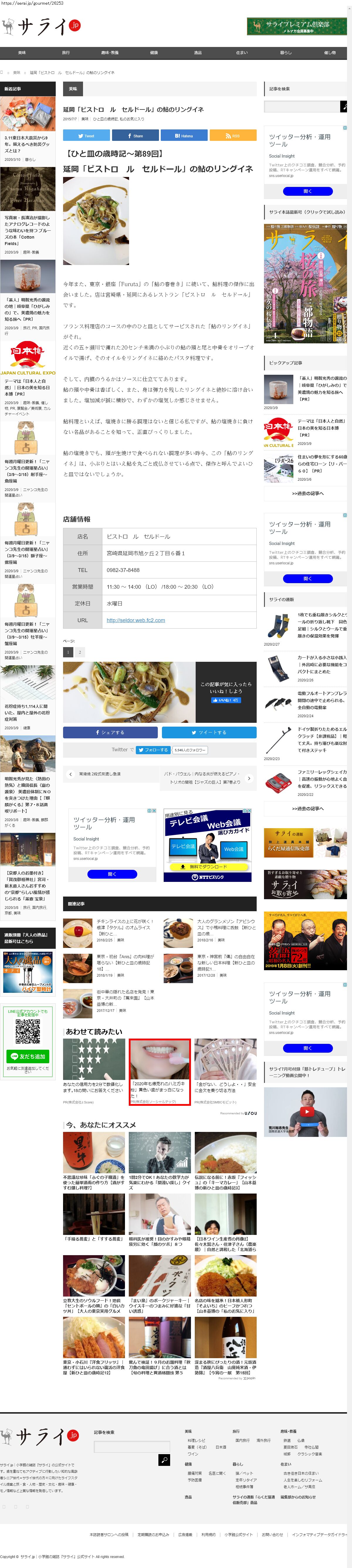Switch to the 旅行 navigation tab
352x1568 pixels.
tap(66, 53)
